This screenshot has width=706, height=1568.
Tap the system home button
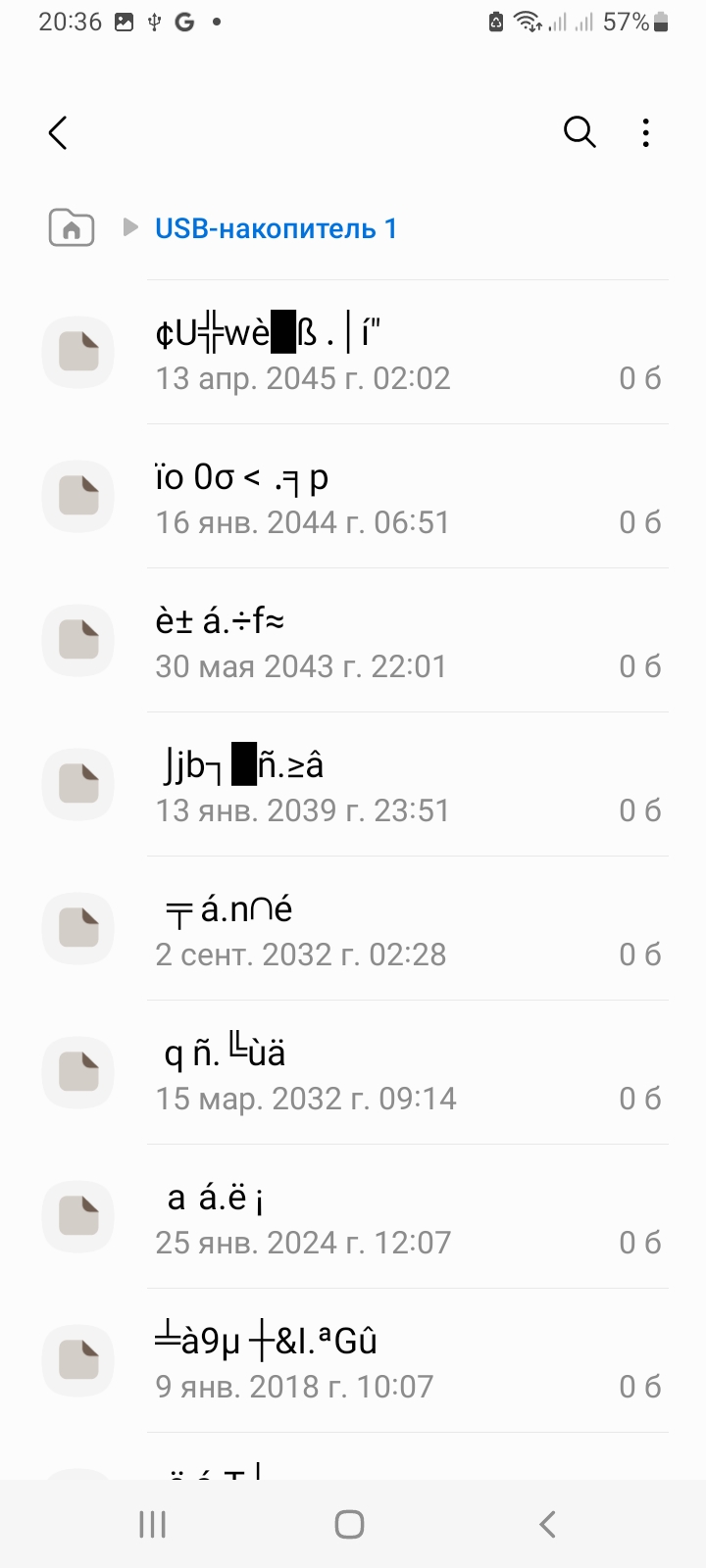point(350,1524)
